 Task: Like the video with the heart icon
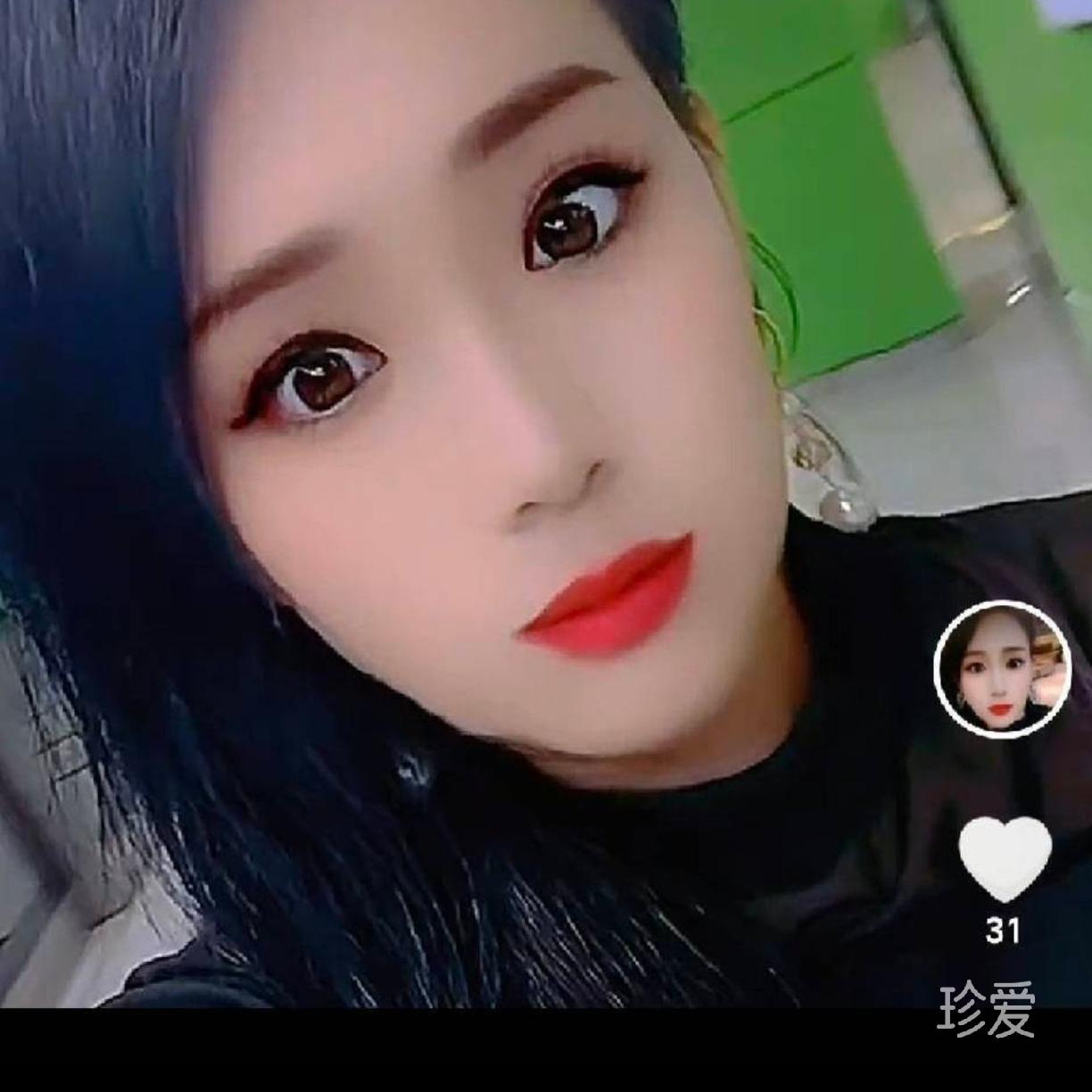[1005, 858]
